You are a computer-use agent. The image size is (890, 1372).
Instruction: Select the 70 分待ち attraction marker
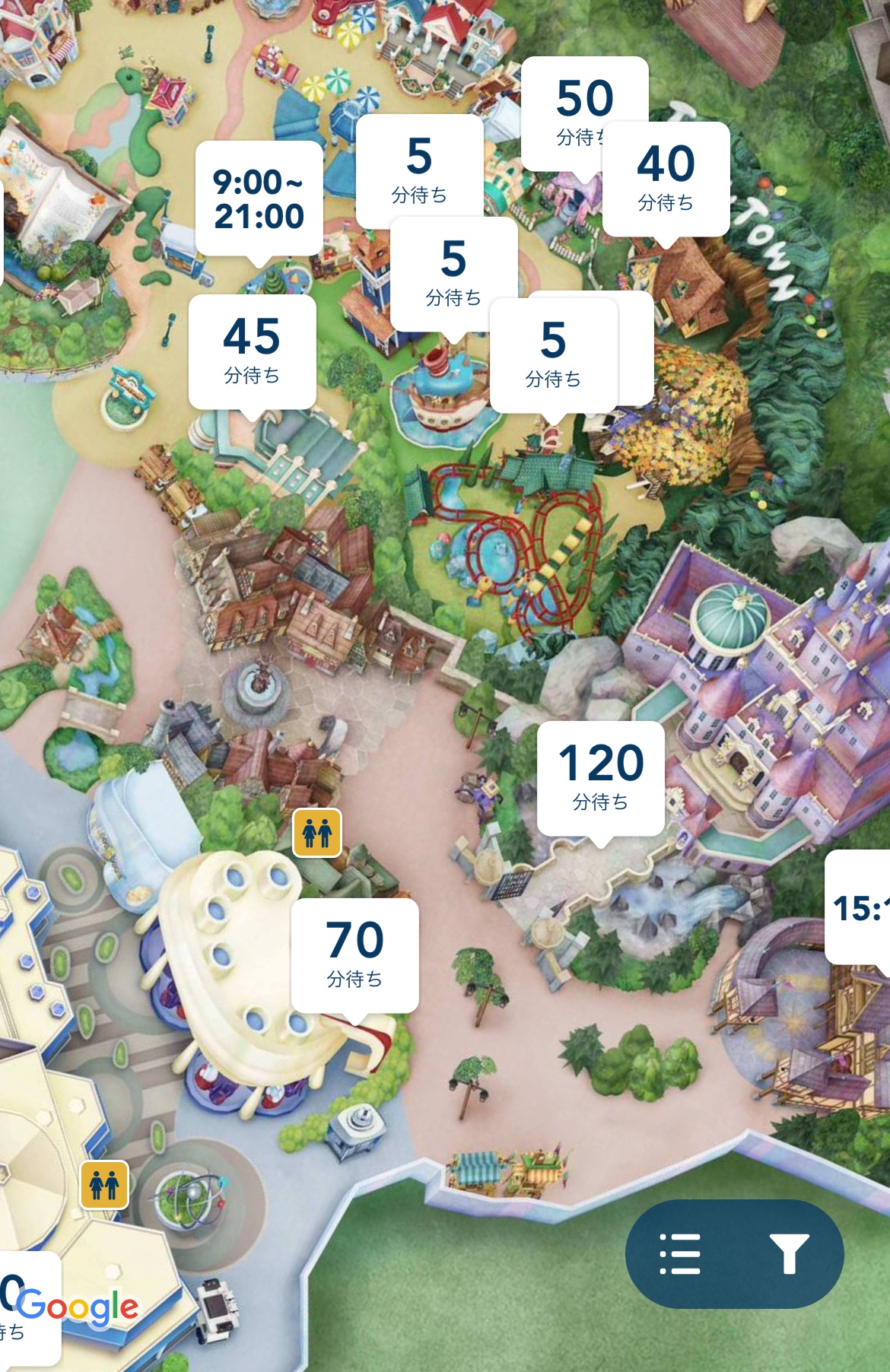354,954
